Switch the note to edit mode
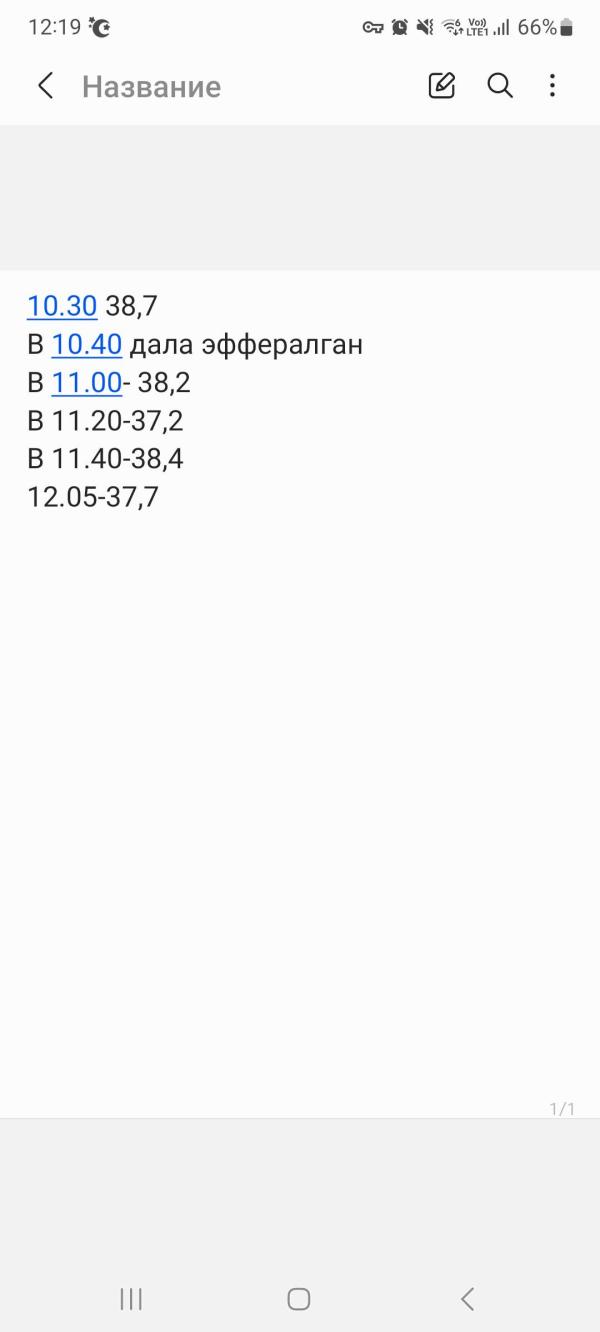Screen dimensions: 600x1332 442,86
